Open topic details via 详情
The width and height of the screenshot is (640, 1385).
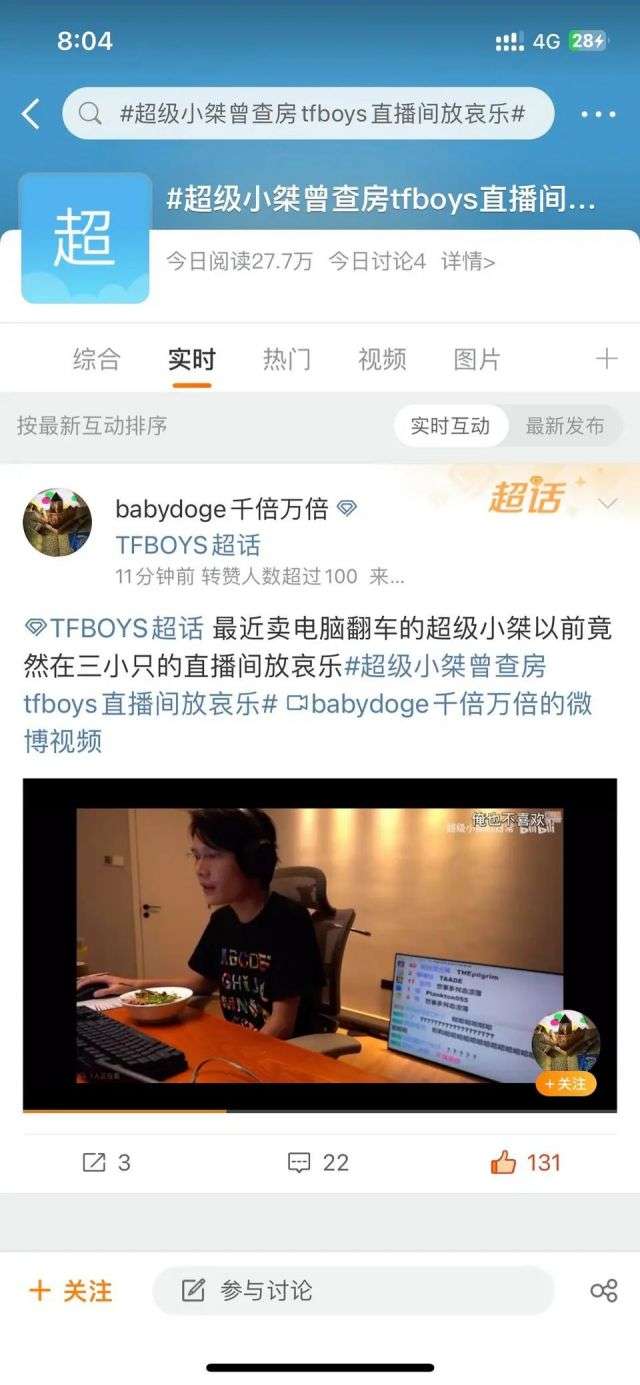click(x=468, y=261)
